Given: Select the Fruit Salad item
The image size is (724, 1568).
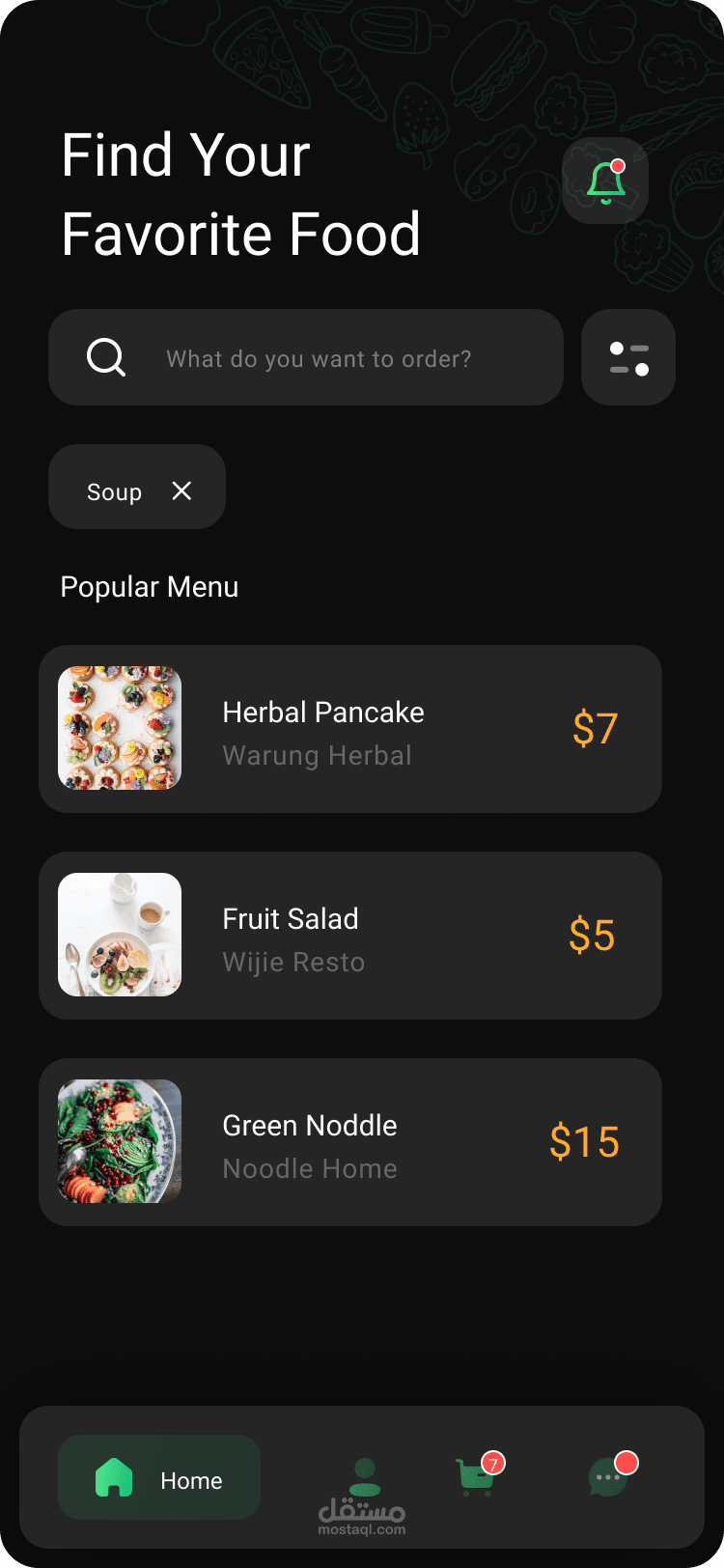Looking at the screenshot, I should point(349,936).
